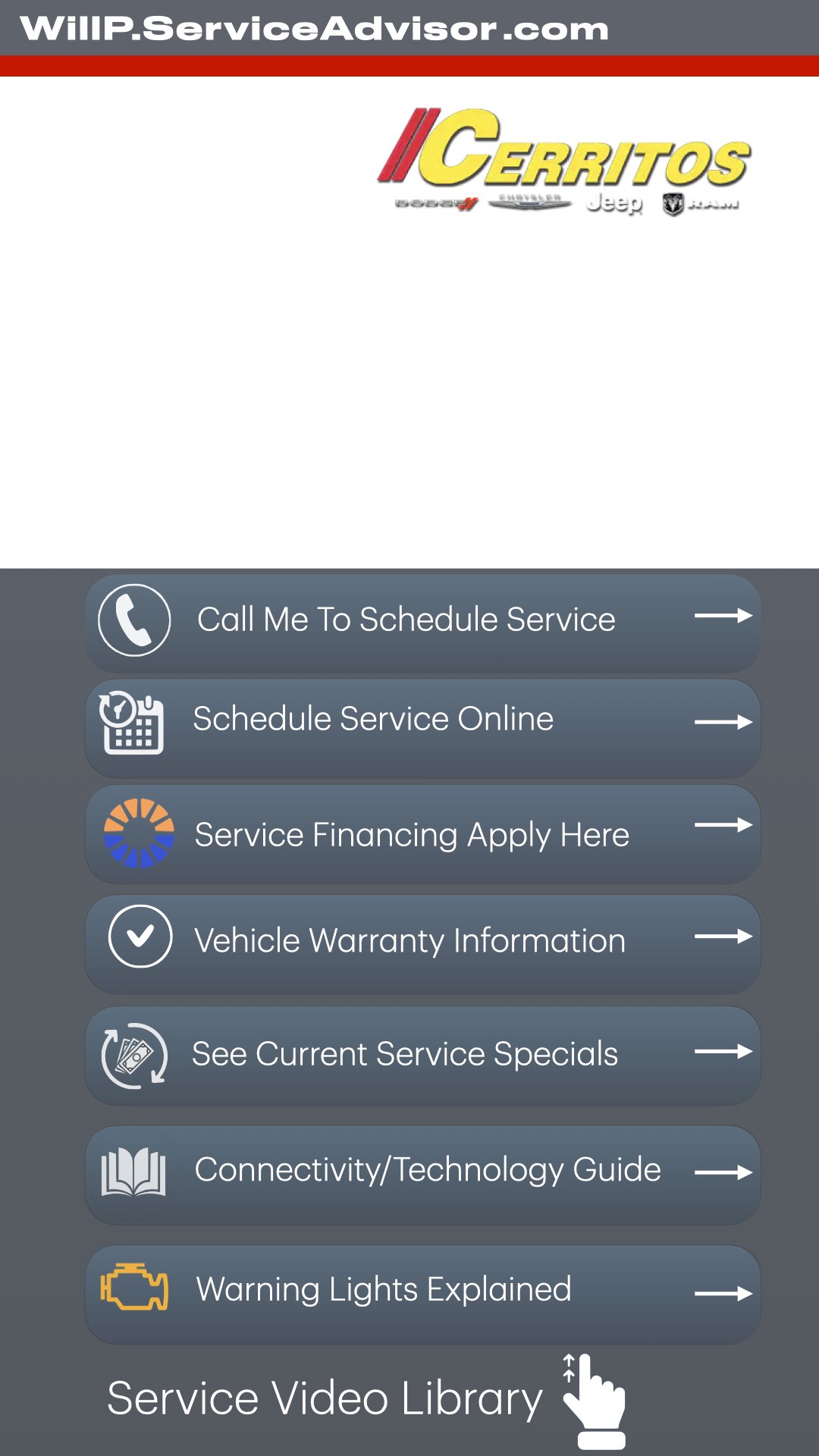Tap Call Me To Schedule Service
Image resolution: width=819 pixels, height=1456 pixels.
pyautogui.click(x=422, y=622)
